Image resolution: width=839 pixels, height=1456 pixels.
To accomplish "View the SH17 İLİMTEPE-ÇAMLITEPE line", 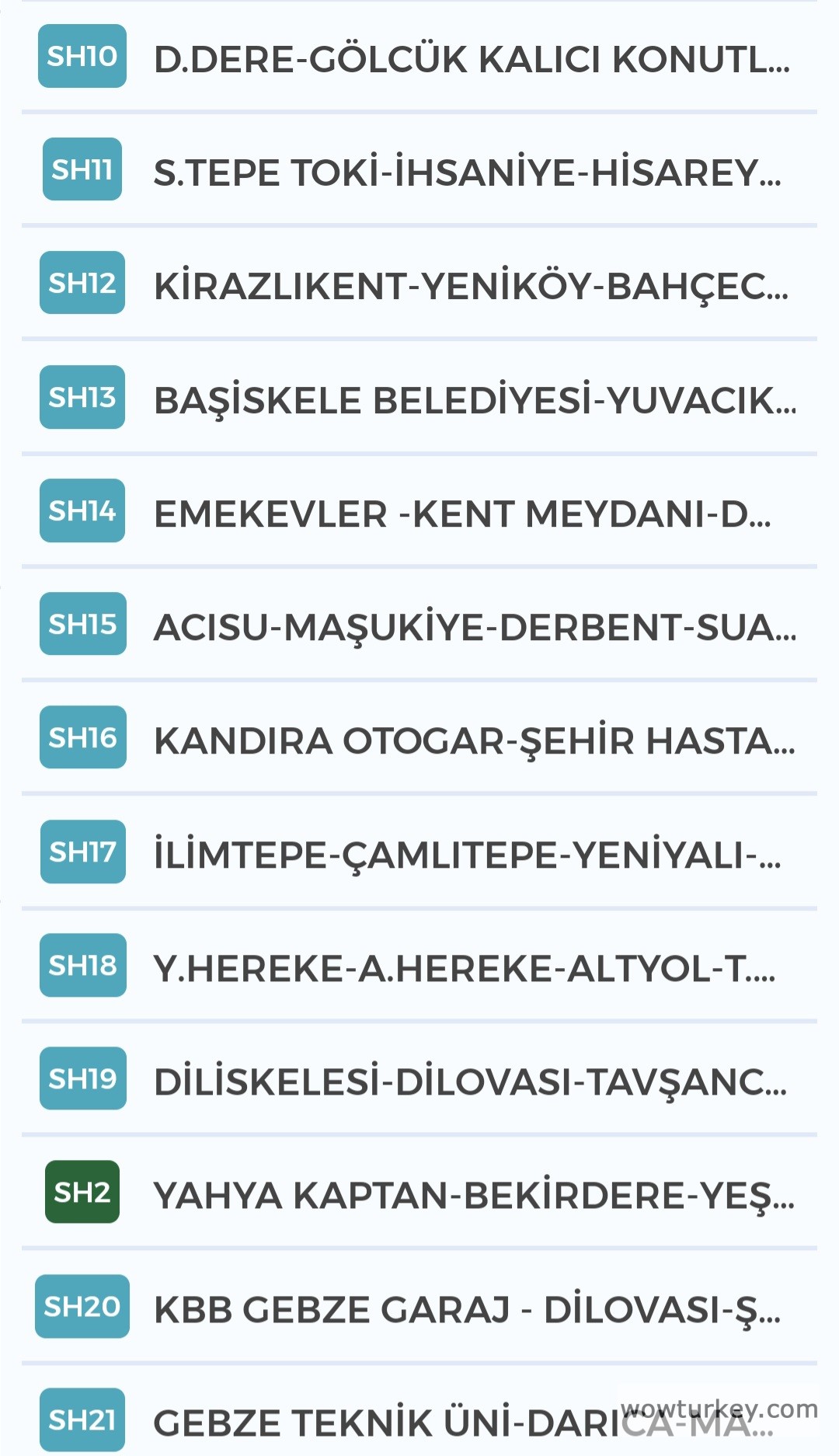I will [419, 853].
